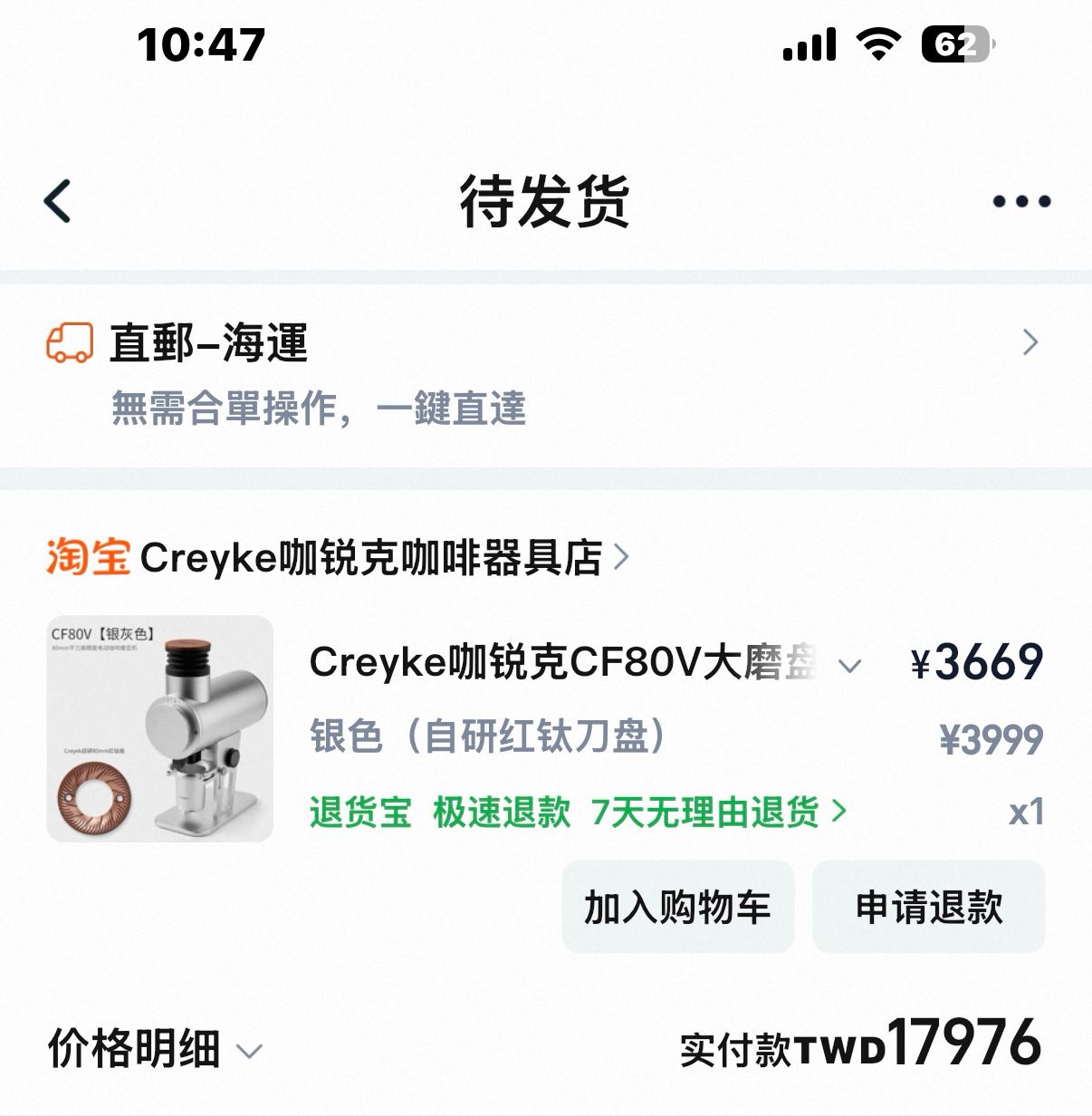Image resolution: width=1092 pixels, height=1116 pixels.
Task: Go back using the back arrow
Action: pyautogui.click(x=58, y=200)
